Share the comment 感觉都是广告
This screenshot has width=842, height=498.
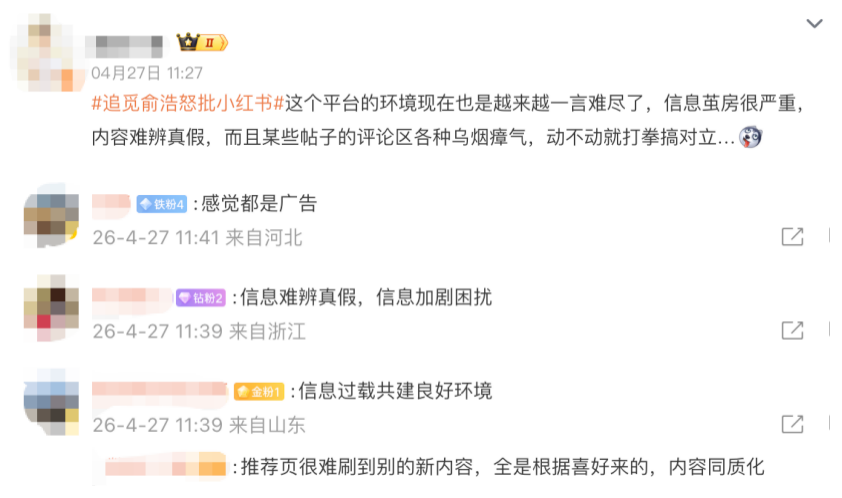(792, 237)
